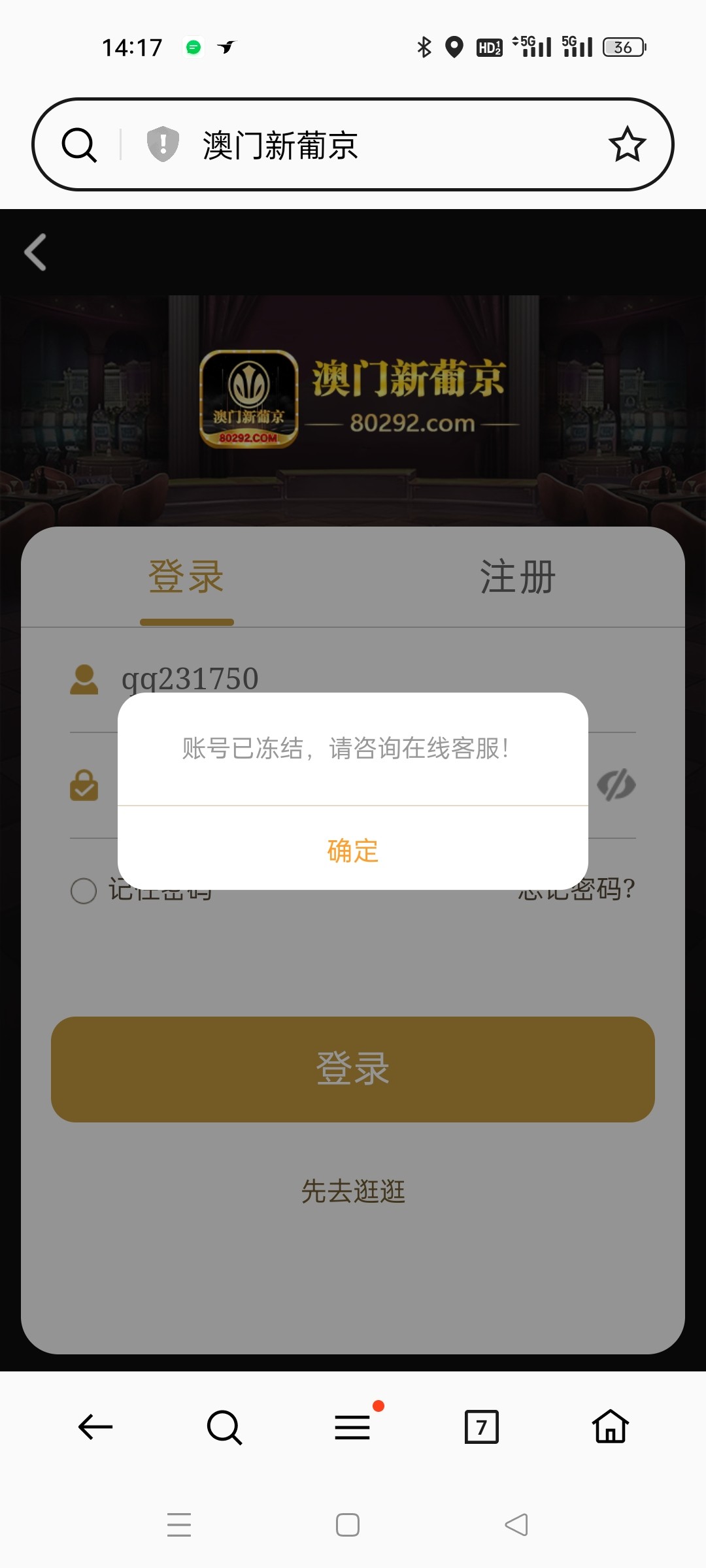Bookmark this page with the star icon
Screen dimensions: 706x1568
point(627,144)
